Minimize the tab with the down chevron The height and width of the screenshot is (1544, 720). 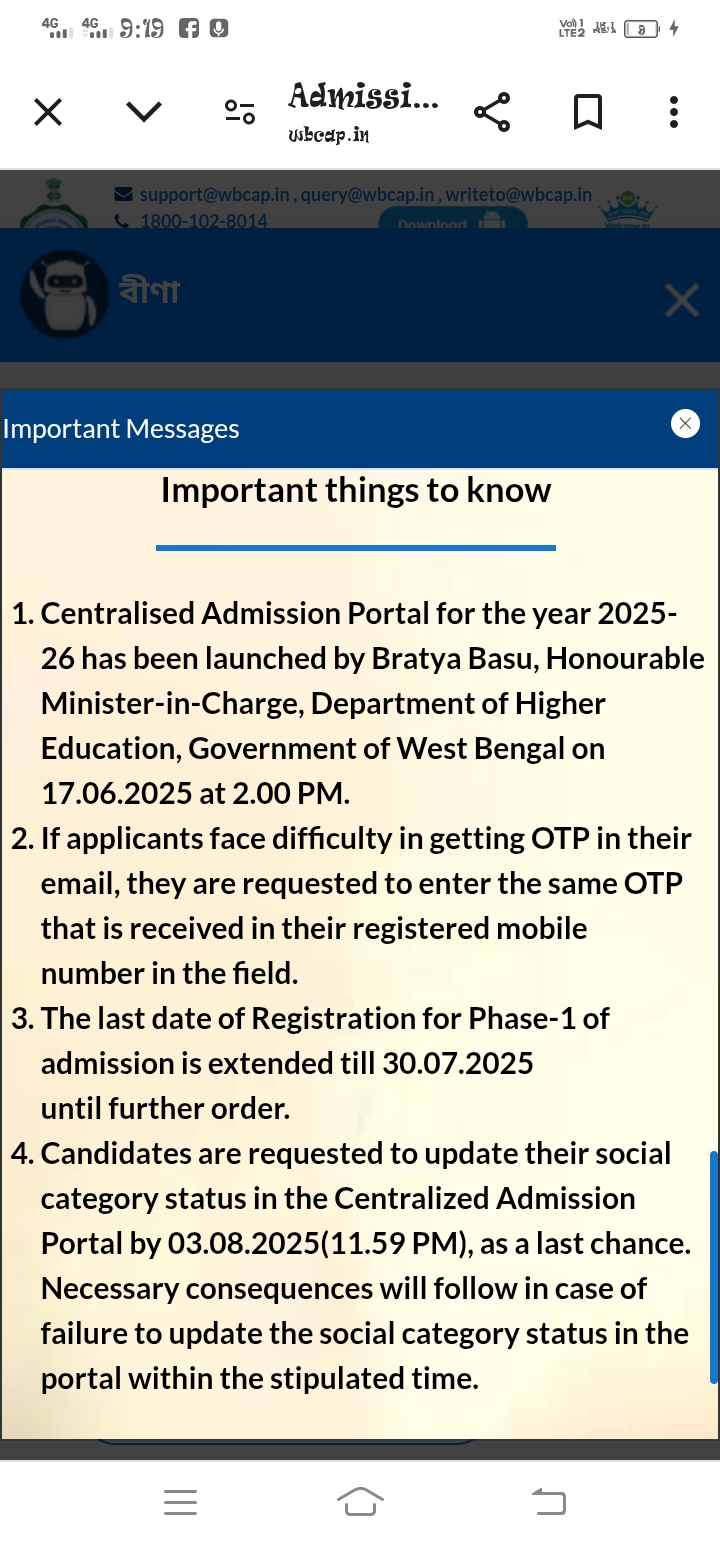point(144,112)
